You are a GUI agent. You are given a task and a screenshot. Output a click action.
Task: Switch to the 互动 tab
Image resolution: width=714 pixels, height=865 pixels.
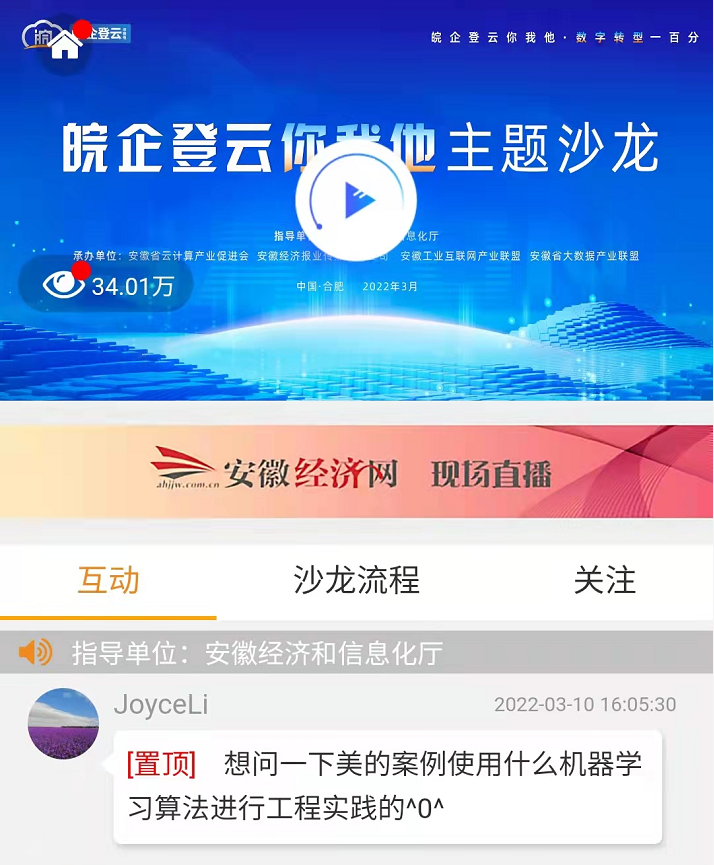[x=108, y=580]
